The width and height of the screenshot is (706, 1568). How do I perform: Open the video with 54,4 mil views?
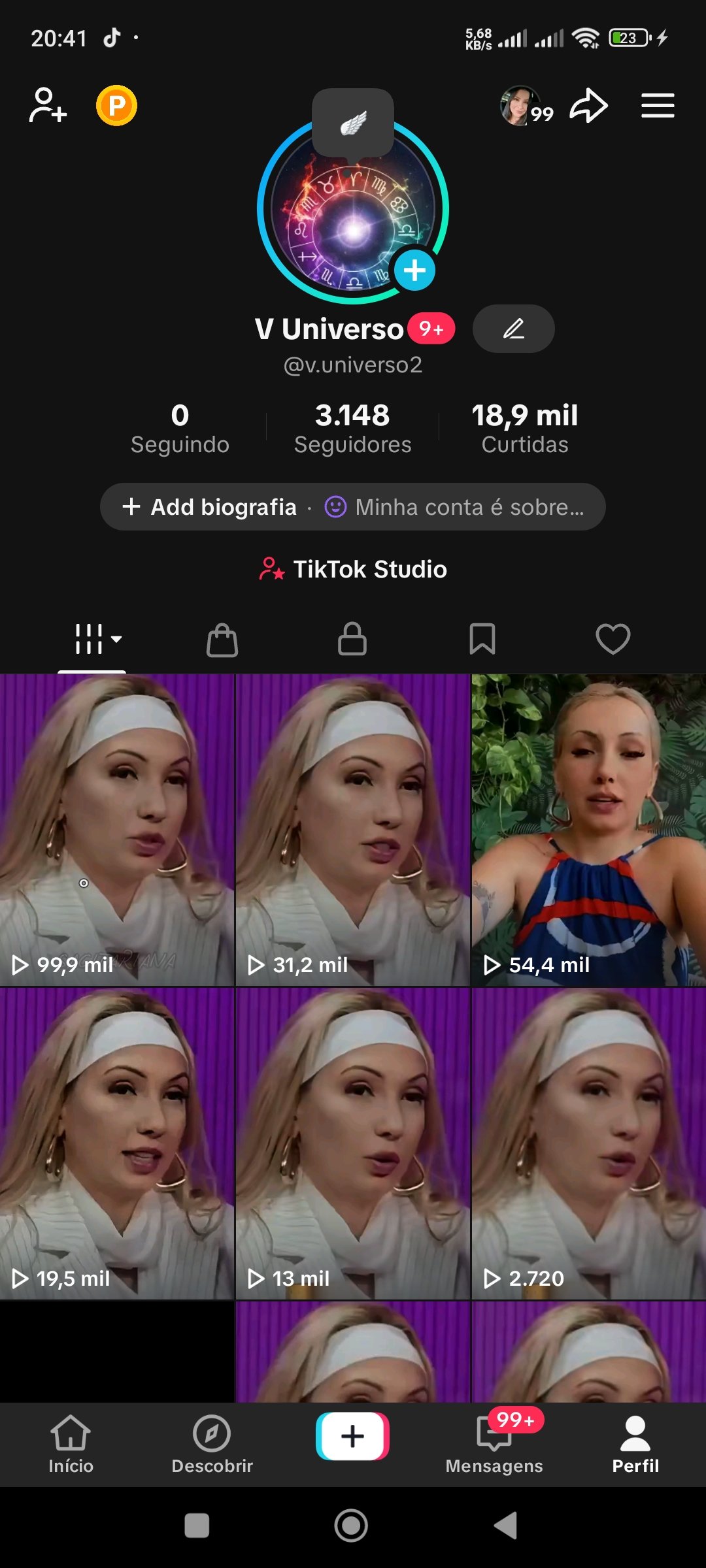click(588, 830)
